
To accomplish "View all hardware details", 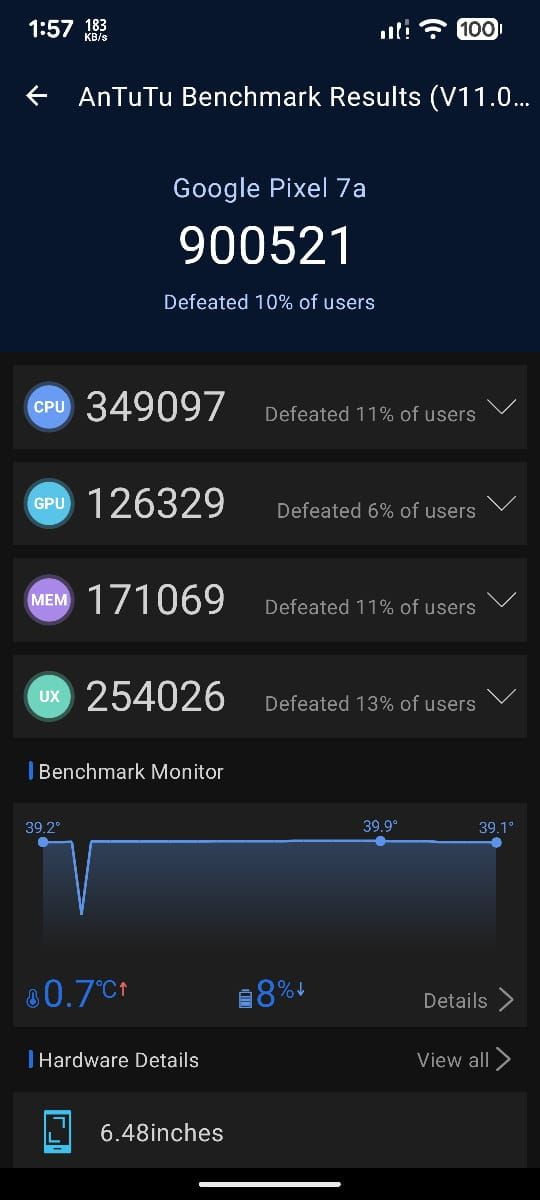I will 464,1060.
